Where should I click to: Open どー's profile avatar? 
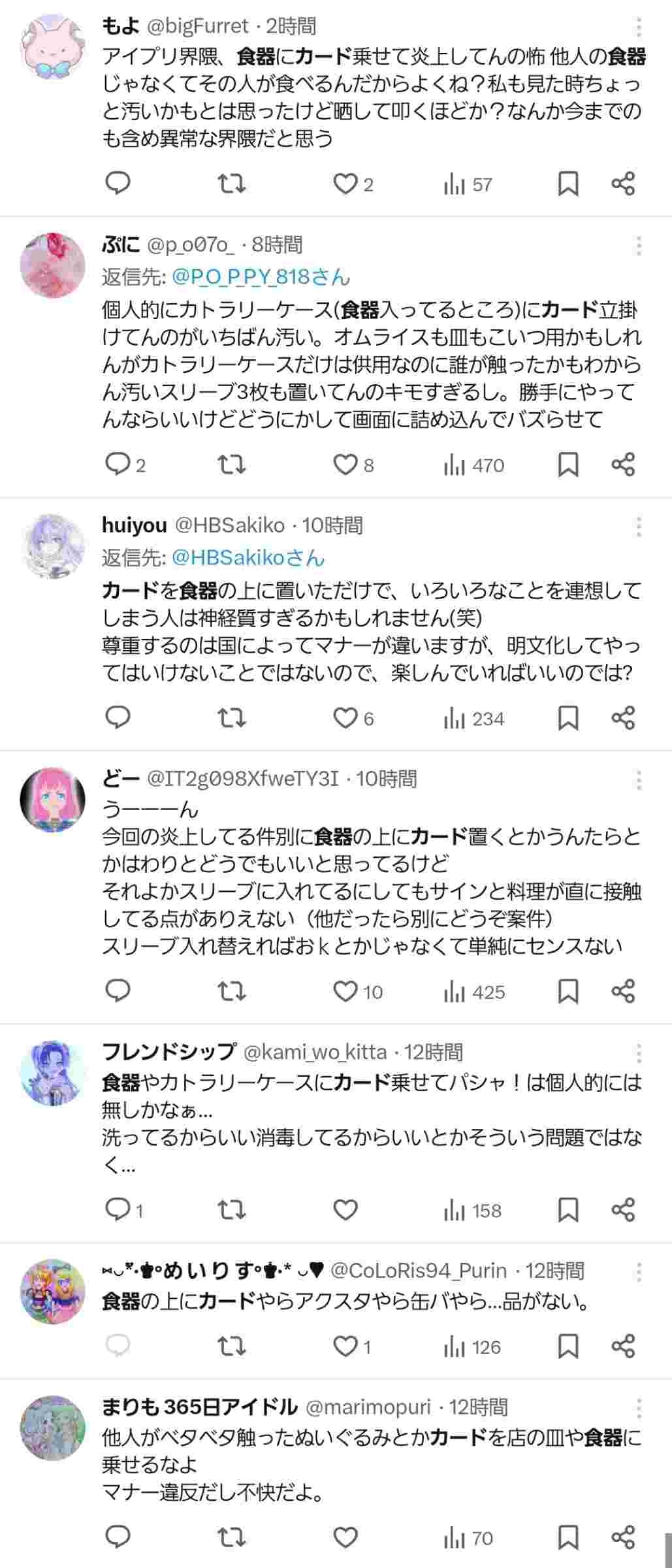tap(53, 800)
